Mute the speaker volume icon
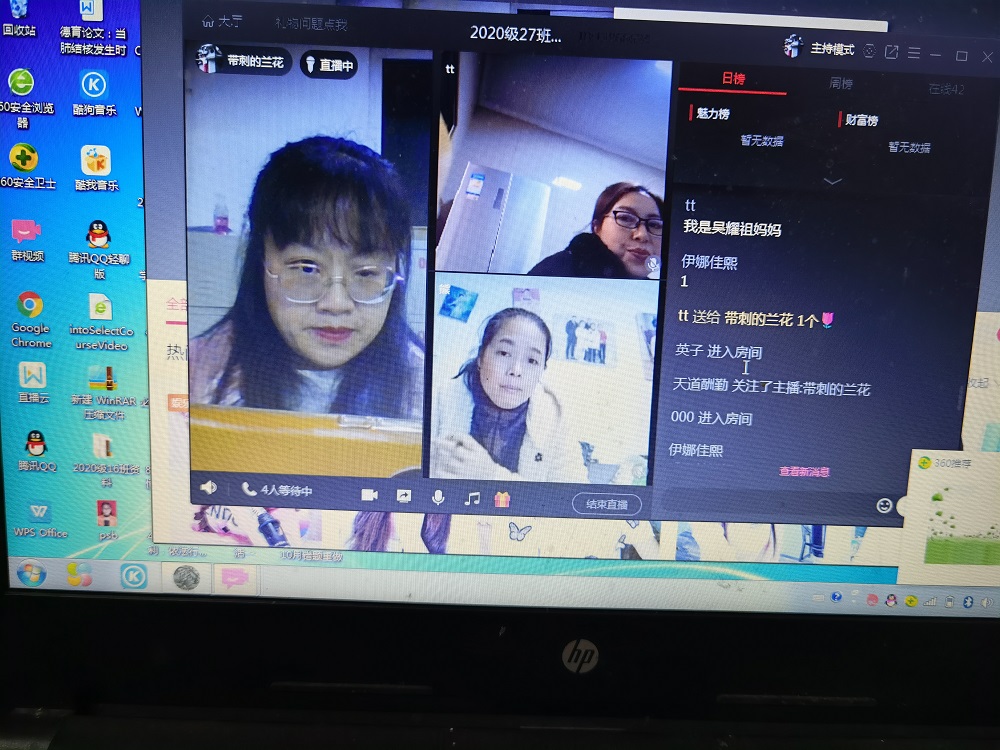Screen dimensions: 1000x750 [208, 488]
